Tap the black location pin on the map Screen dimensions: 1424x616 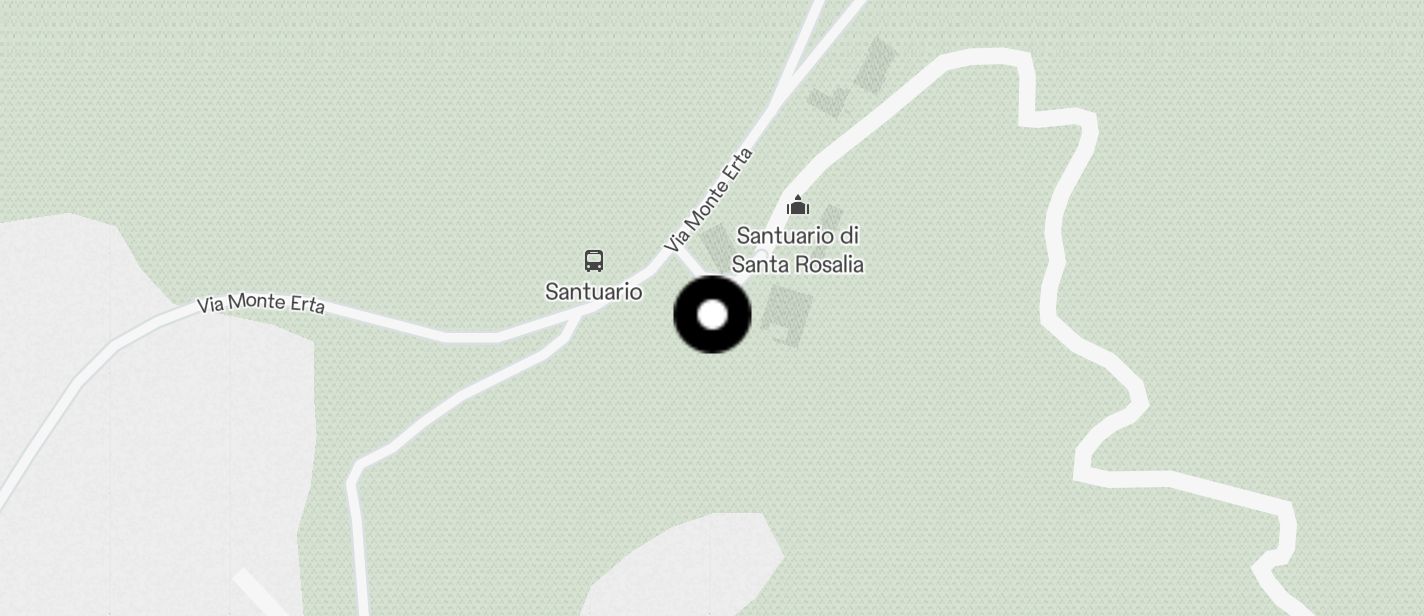pos(712,315)
